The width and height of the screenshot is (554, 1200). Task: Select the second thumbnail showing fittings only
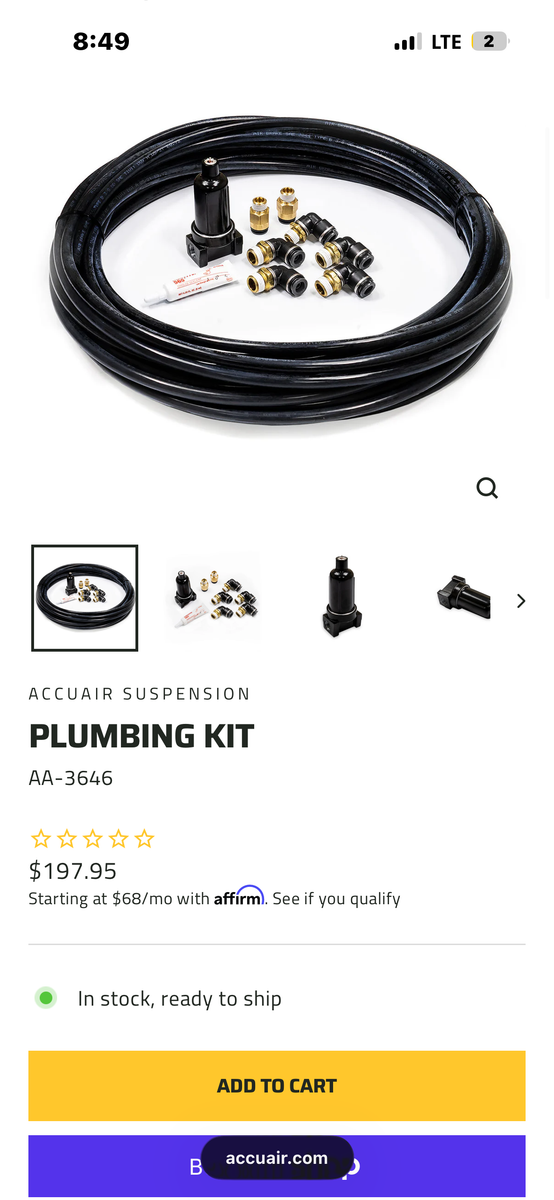(x=212, y=598)
